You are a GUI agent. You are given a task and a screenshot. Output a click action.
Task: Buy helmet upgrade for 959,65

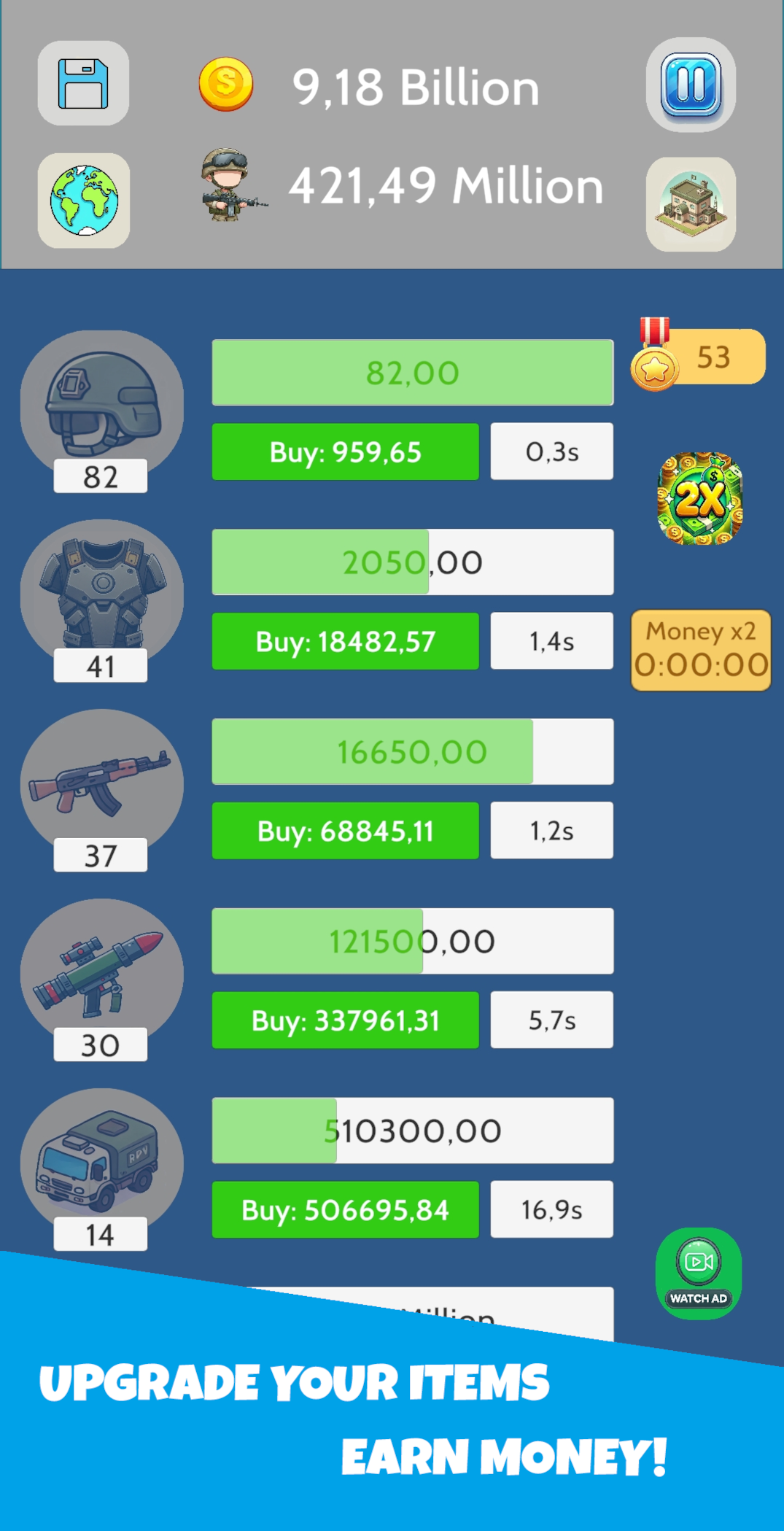tap(345, 451)
